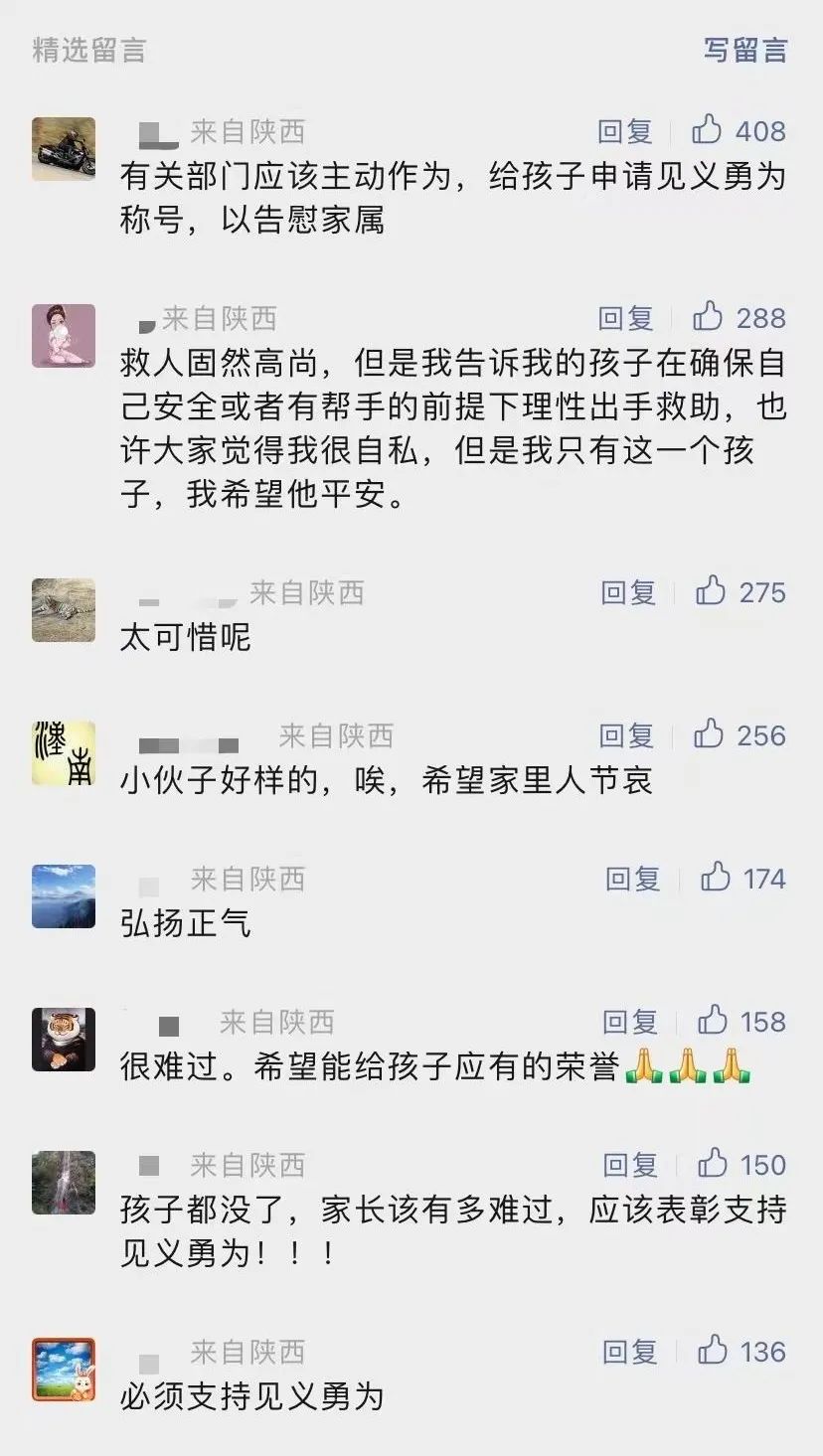Like the 太可惜呢 comment
Viewport: 823px width, 1456px height.
tap(711, 591)
